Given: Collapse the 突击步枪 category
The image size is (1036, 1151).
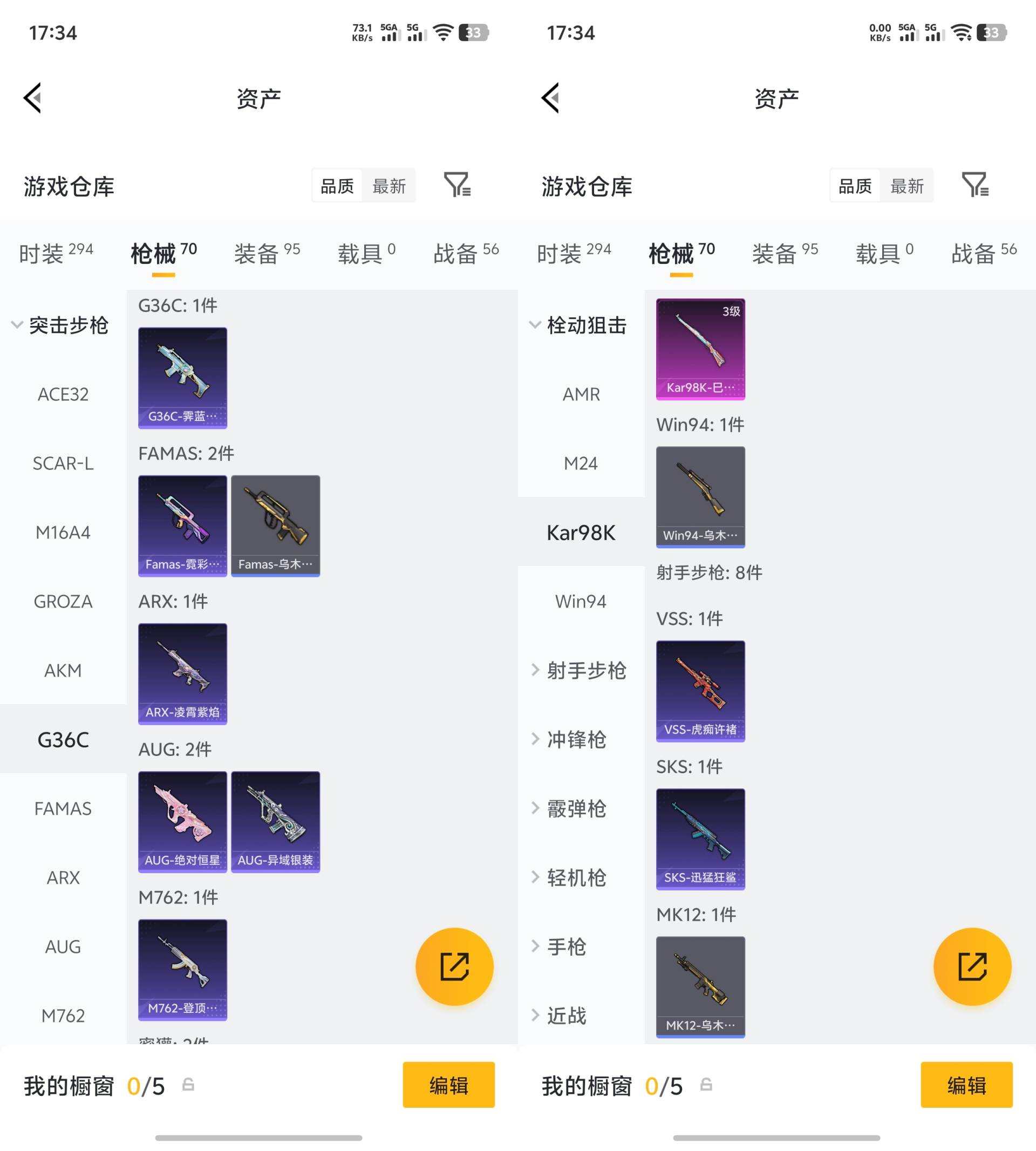Looking at the screenshot, I should (x=63, y=325).
